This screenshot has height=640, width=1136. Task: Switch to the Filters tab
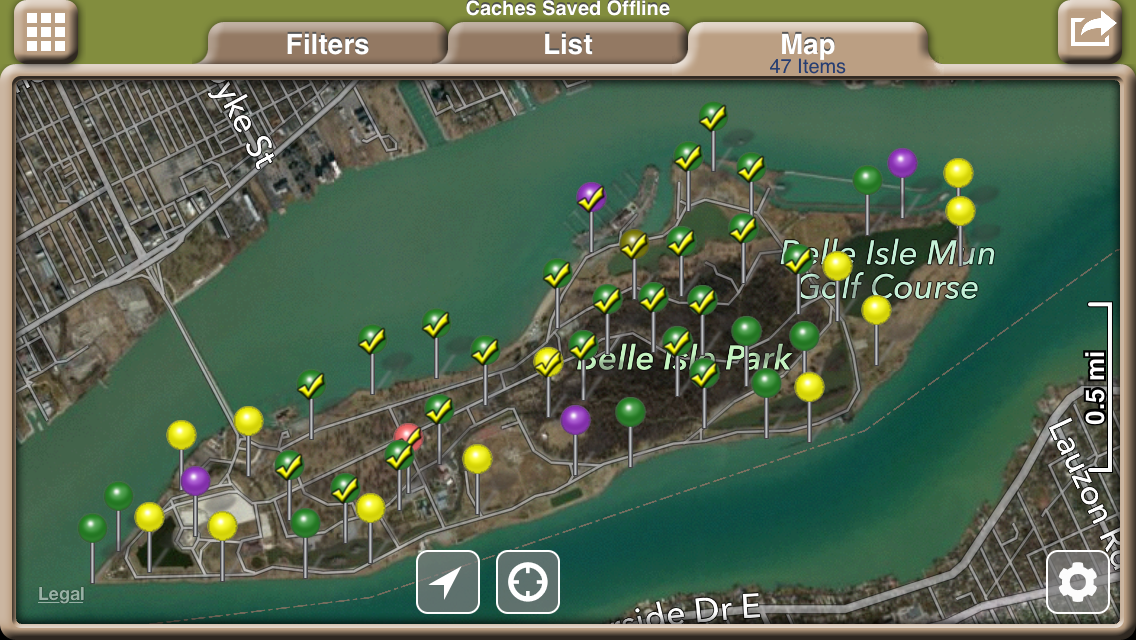pyautogui.click(x=327, y=45)
